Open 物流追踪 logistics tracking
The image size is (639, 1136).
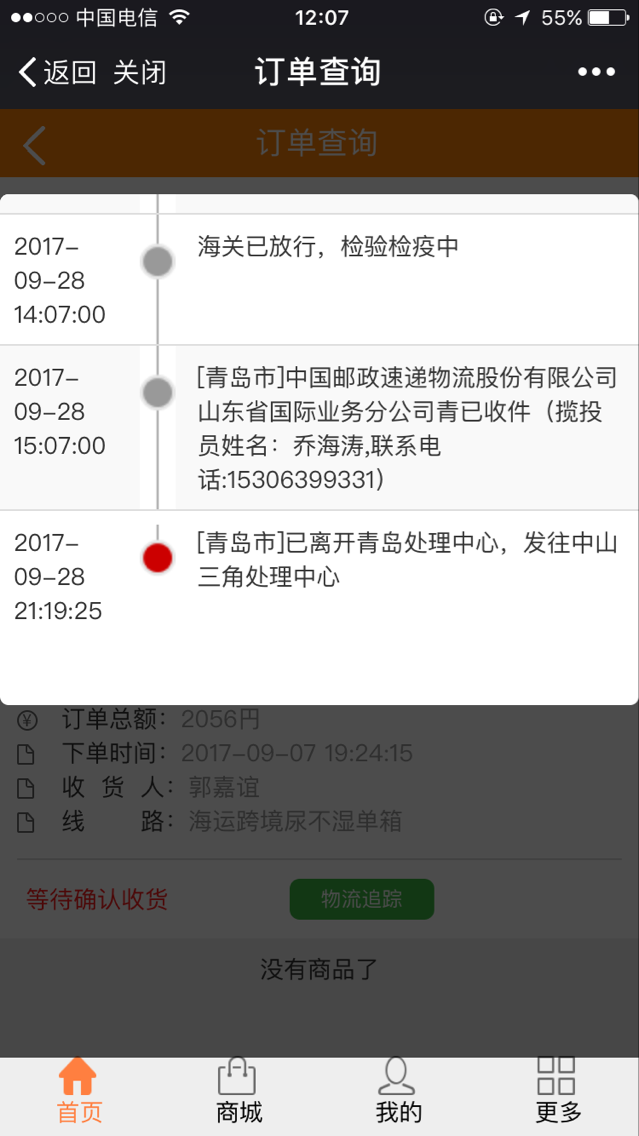362,899
